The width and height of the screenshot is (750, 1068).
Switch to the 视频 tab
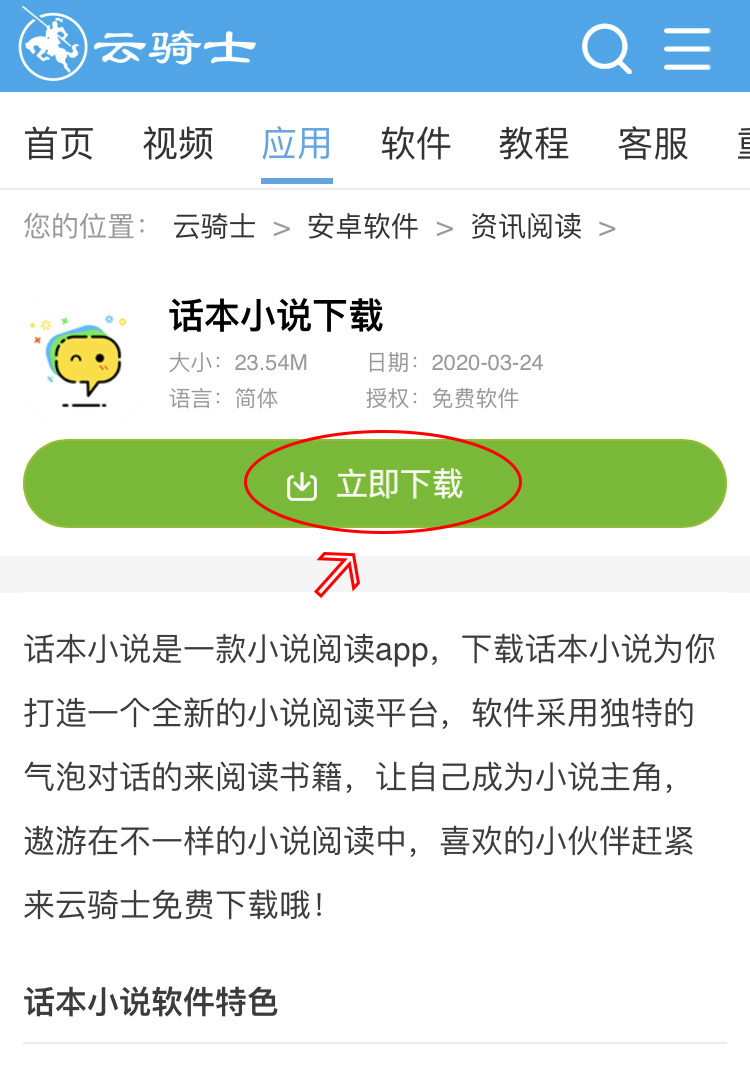click(178, 145)
